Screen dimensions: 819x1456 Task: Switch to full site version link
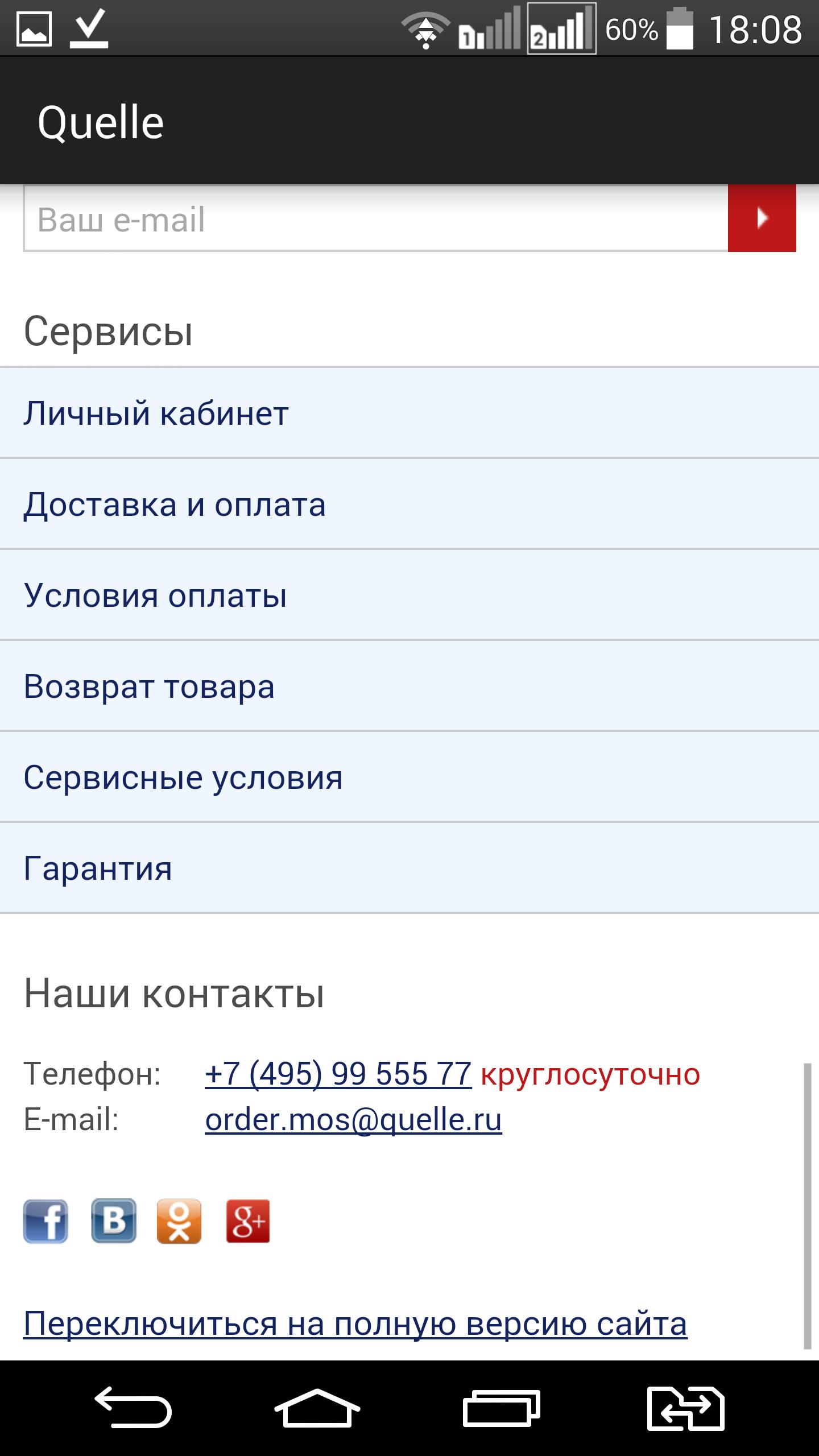355,1323
